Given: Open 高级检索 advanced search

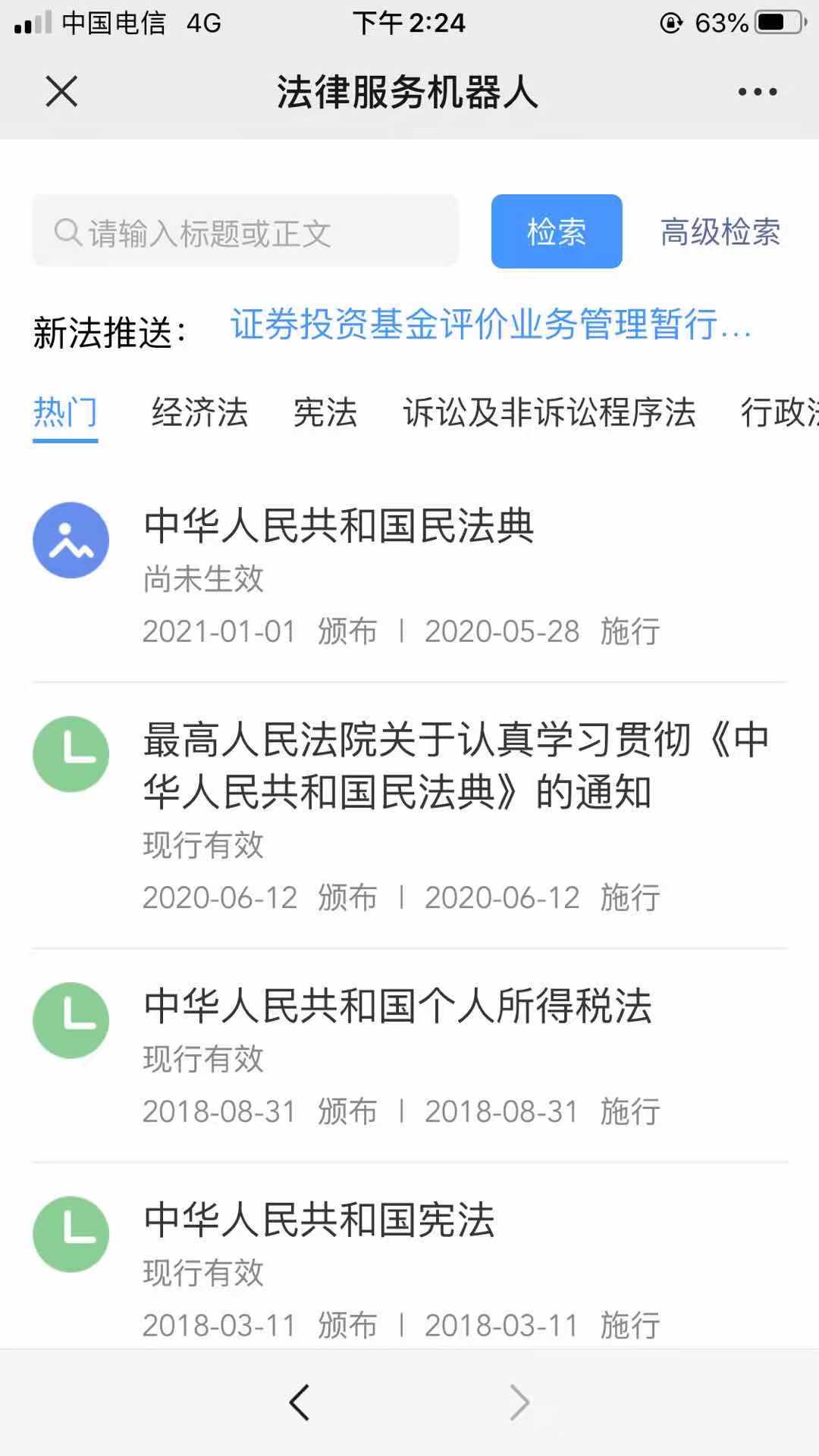Looking at the screenshot, I should tap(720, 232).
